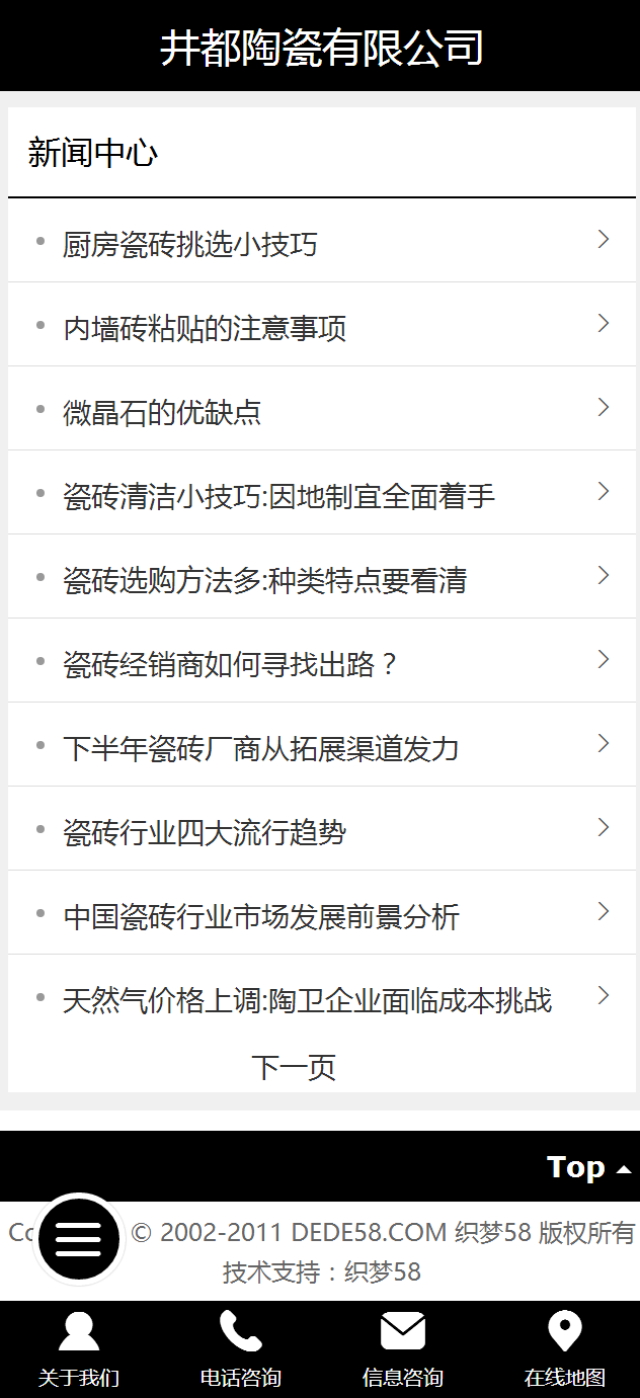The image size is (640, 1398).
Task: Open 中国瓷砖行业市场发展前景分析
Action: click(x=322, y=913)
